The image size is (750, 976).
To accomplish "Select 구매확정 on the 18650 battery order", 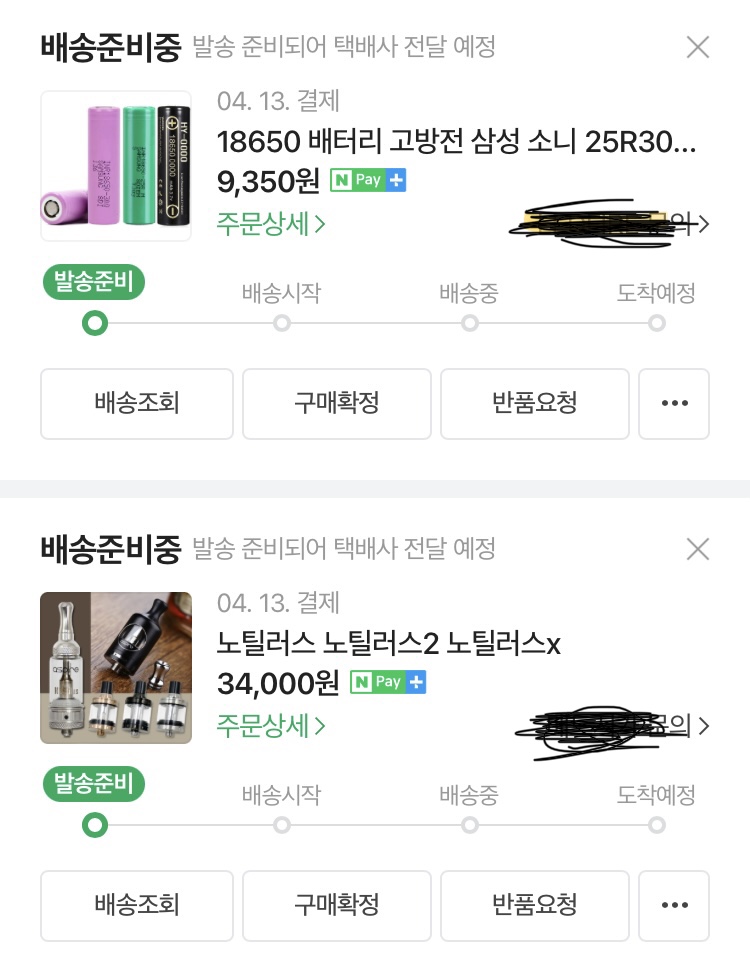I will pyautogui.click(x=336, y=404).
